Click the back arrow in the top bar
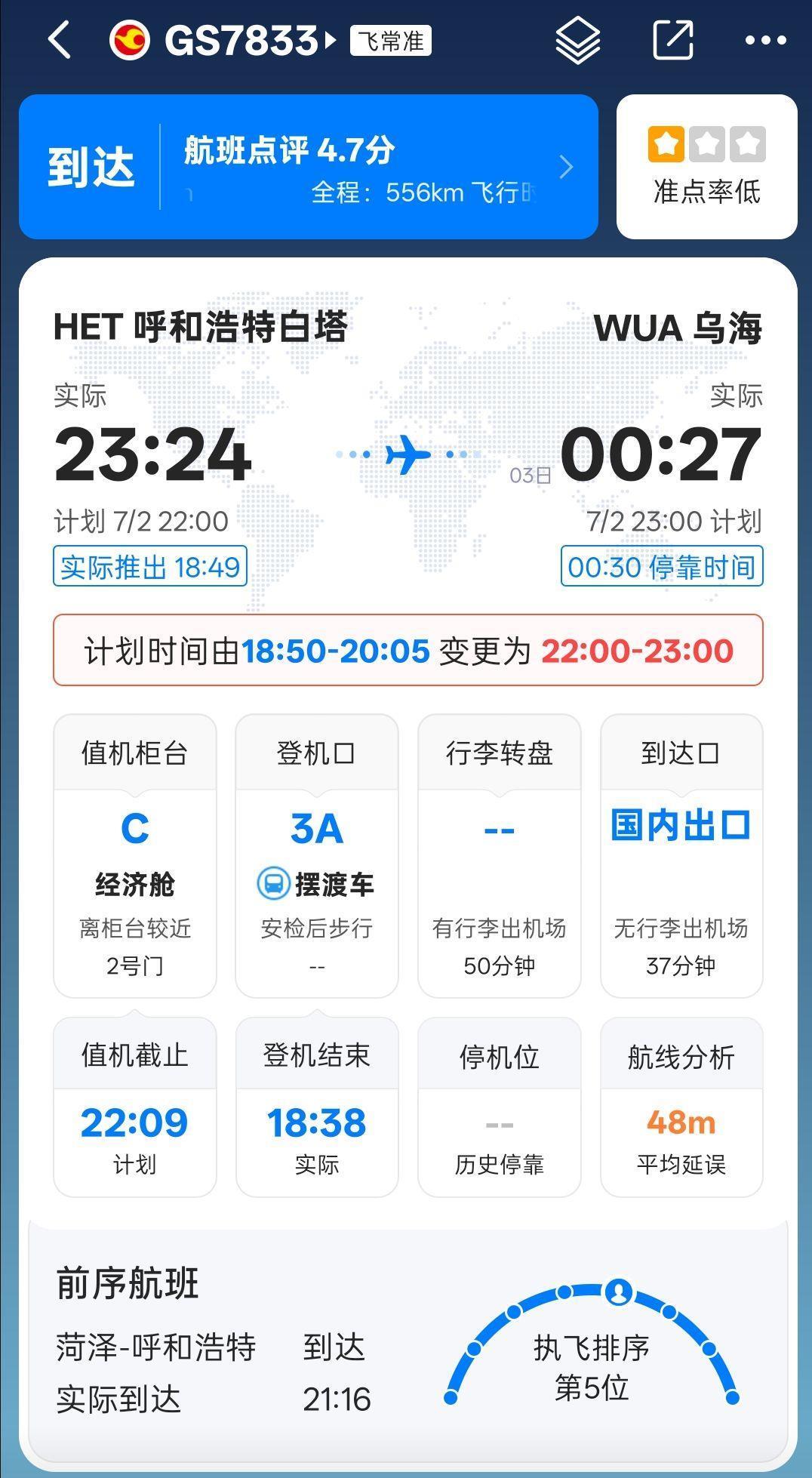Viewport: 812px width, 1478px height. pos(60,42)
